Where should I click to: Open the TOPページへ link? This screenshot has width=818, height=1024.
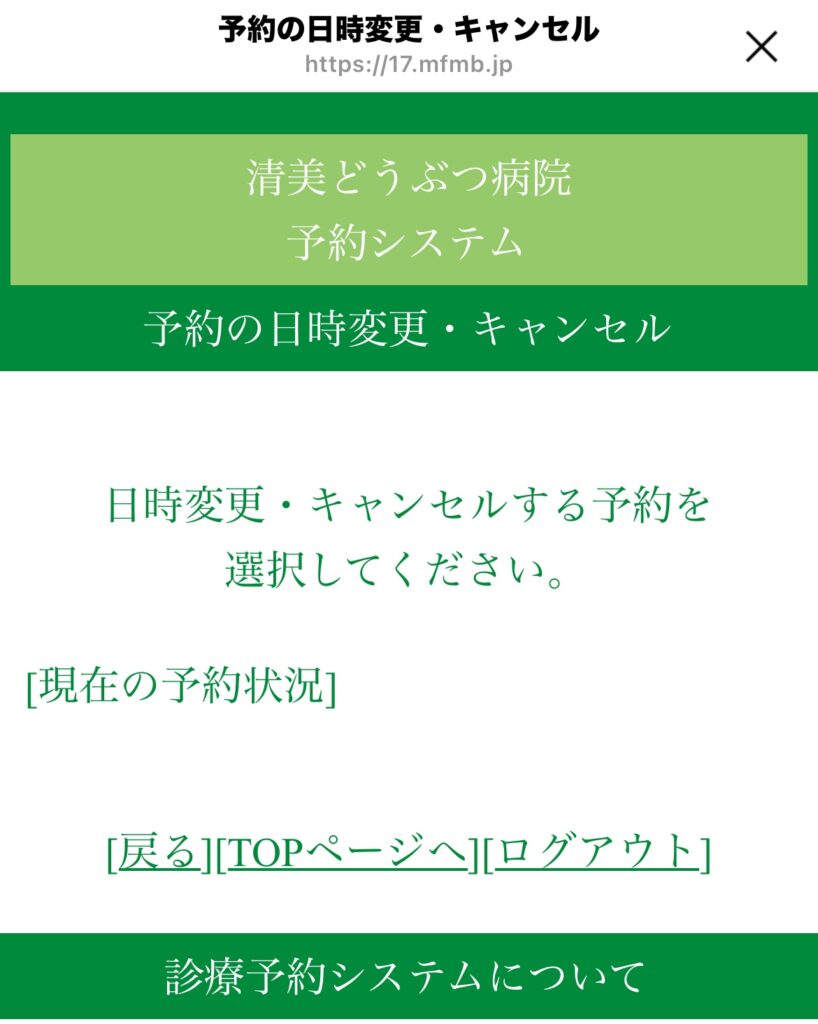(x=347, y=852)
